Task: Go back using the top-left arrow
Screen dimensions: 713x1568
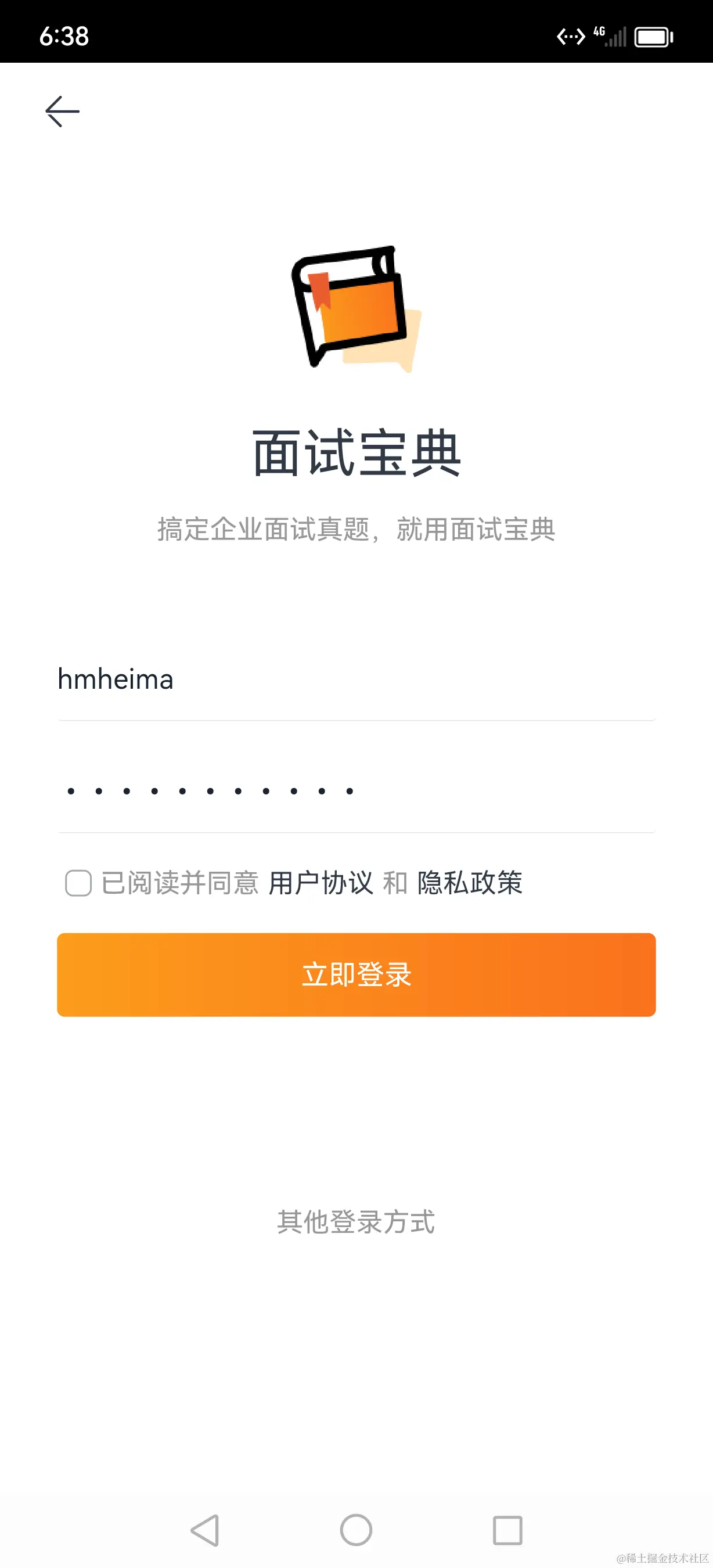Action: click(x=62, y=112)
